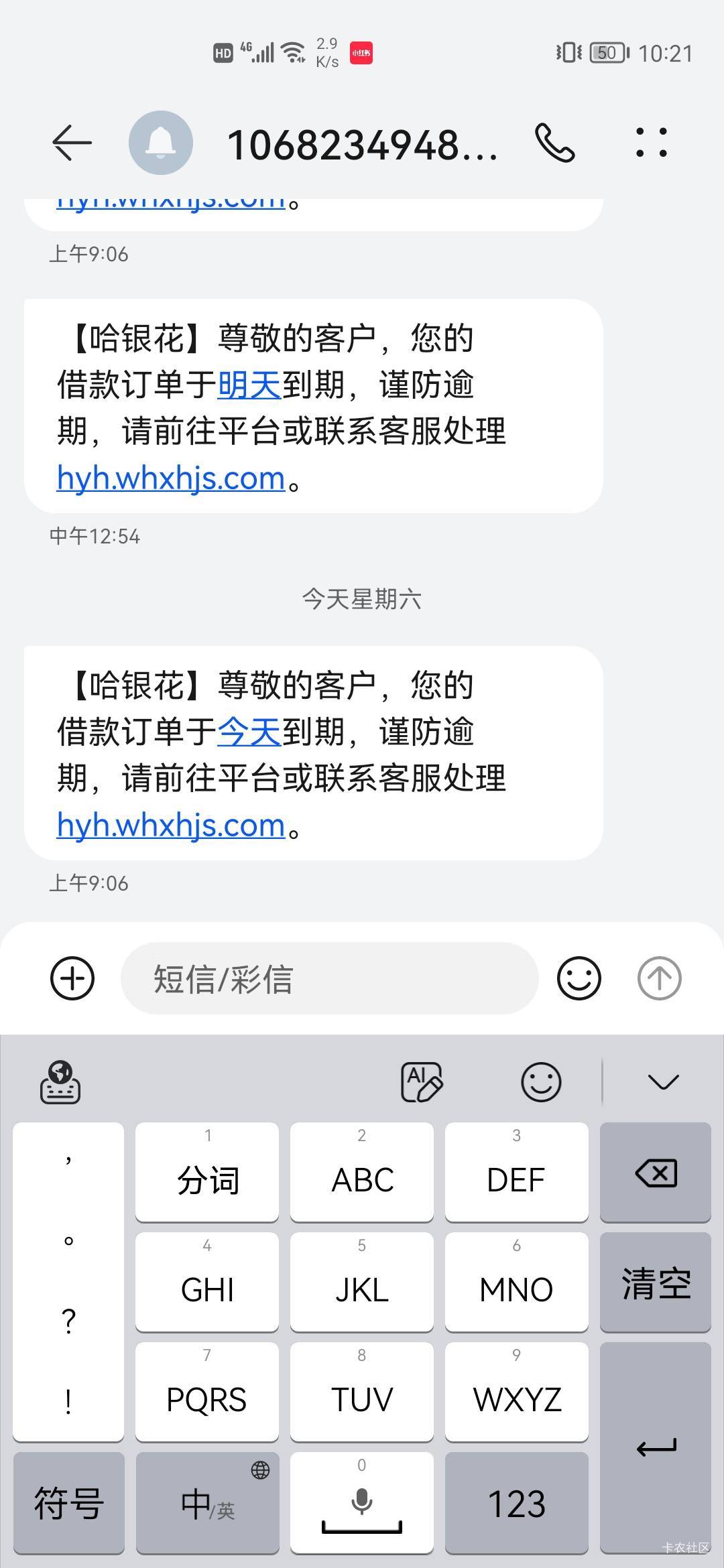Open hyh.whxhjs.com link in today's message
The image size is (724, 1568).
(x=172, y=826)
